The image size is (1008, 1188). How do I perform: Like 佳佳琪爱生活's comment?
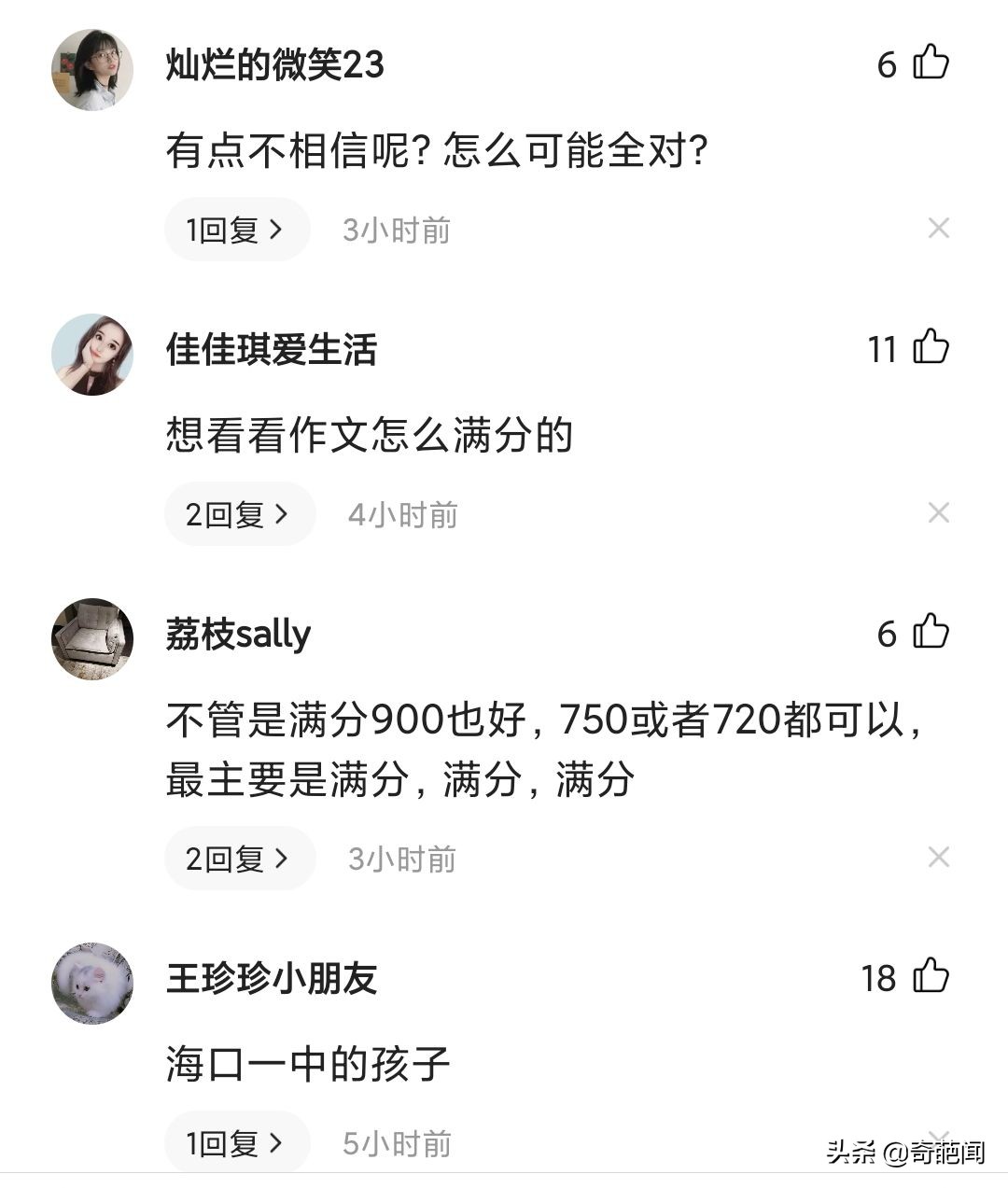pyautogui.click(x=931, y=348)
